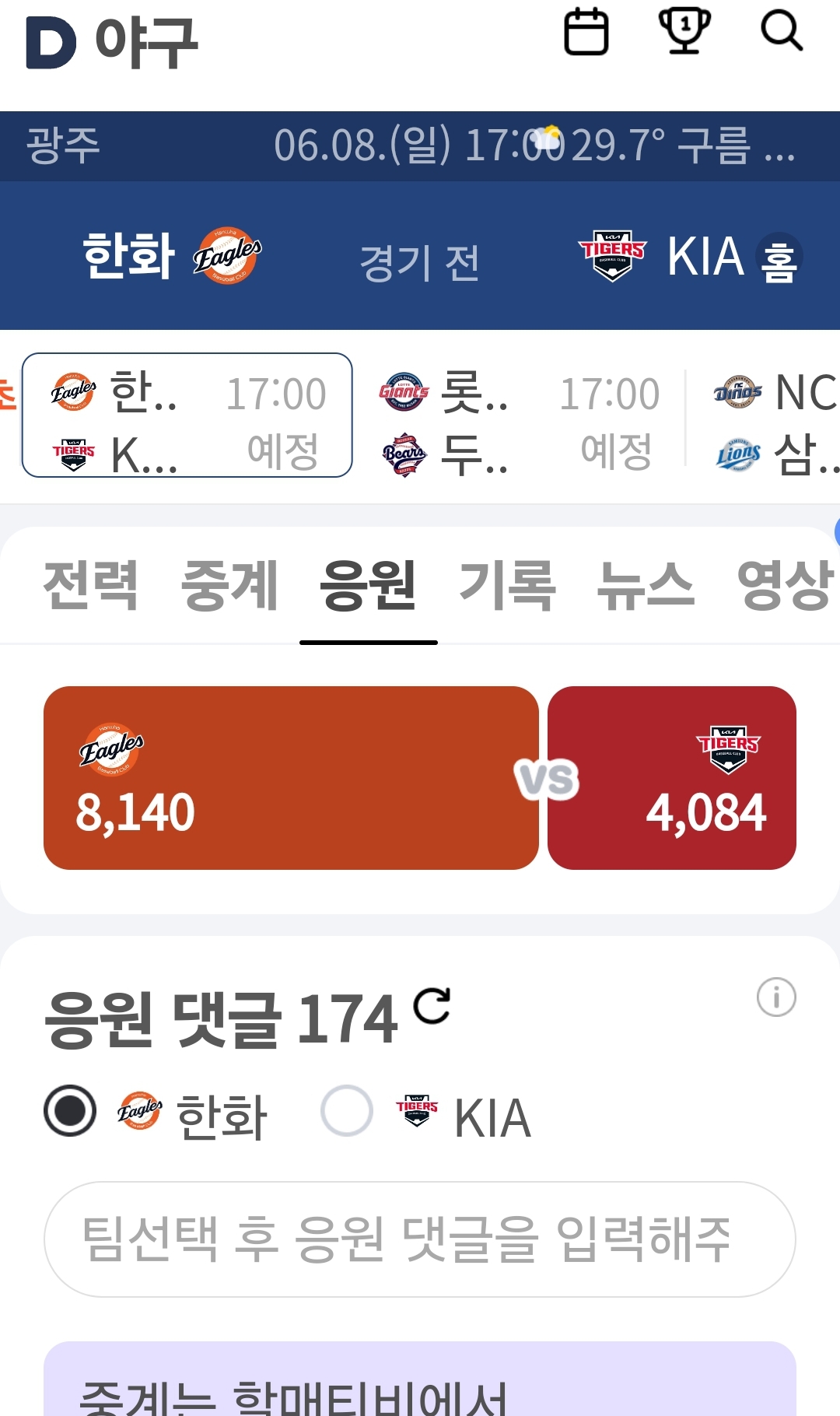
Task: Switch to the 기록 tab
Action: tap(507, 585)
